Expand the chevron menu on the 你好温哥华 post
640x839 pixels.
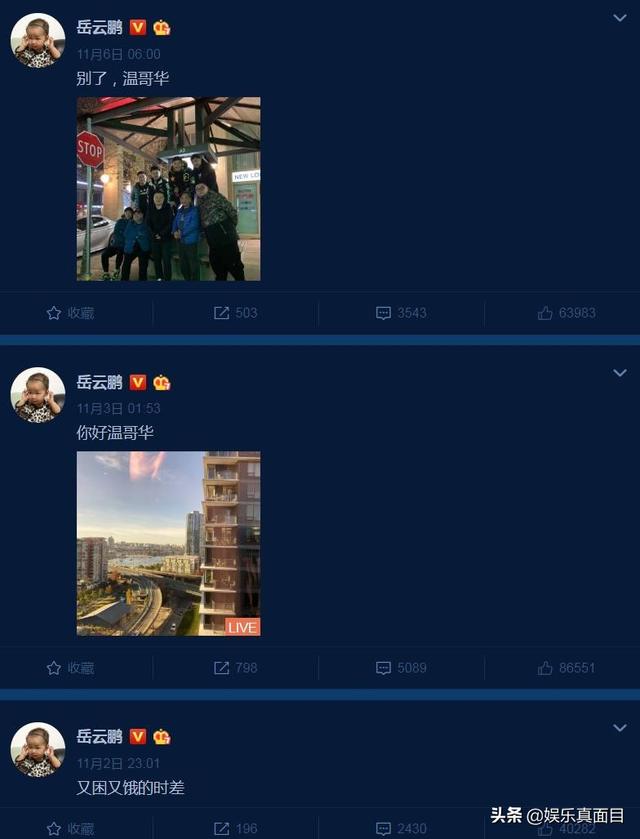[619, 373]
